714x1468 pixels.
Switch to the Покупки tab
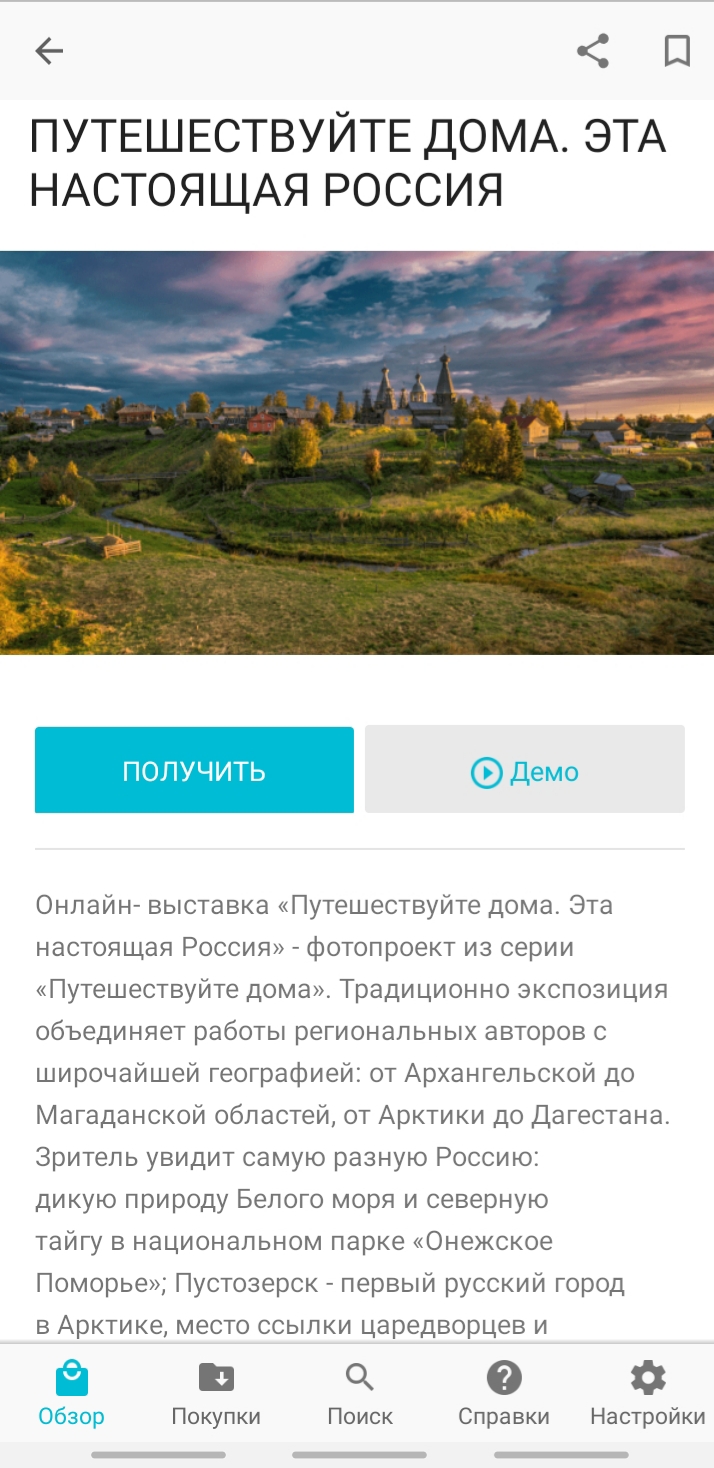coord(216,1394)
